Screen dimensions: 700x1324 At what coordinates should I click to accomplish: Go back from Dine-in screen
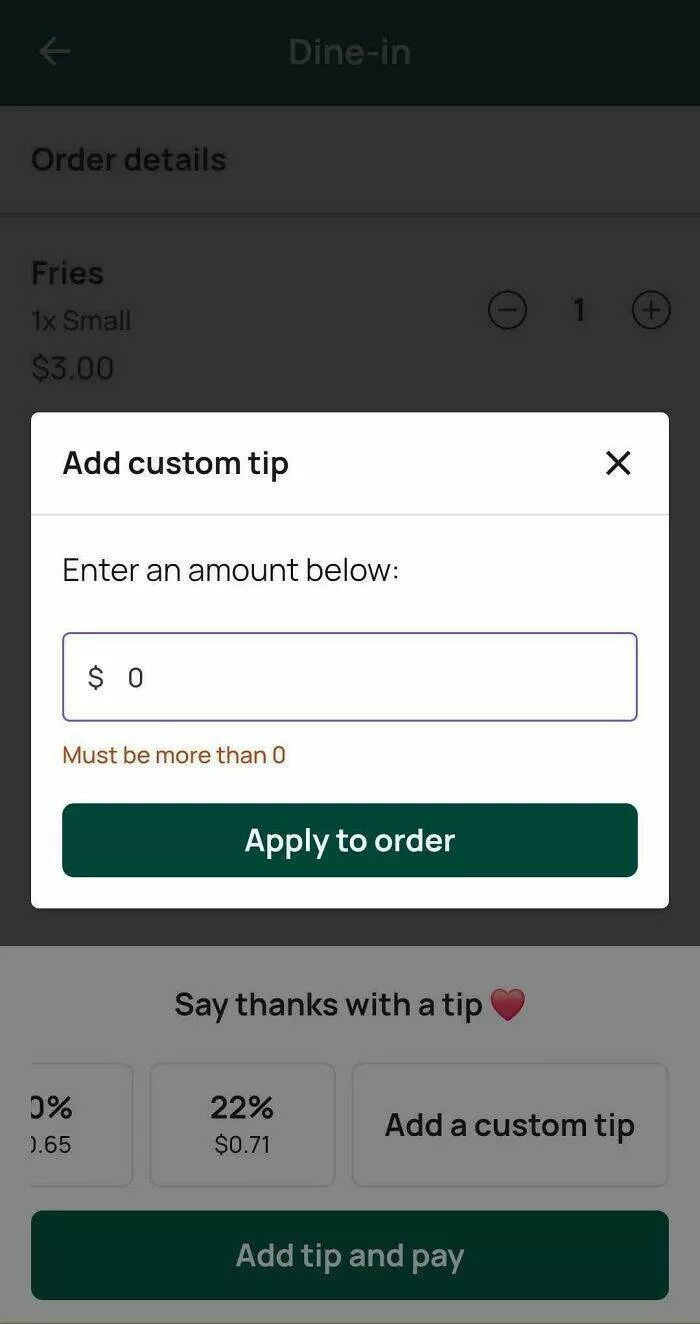(54, 52)
